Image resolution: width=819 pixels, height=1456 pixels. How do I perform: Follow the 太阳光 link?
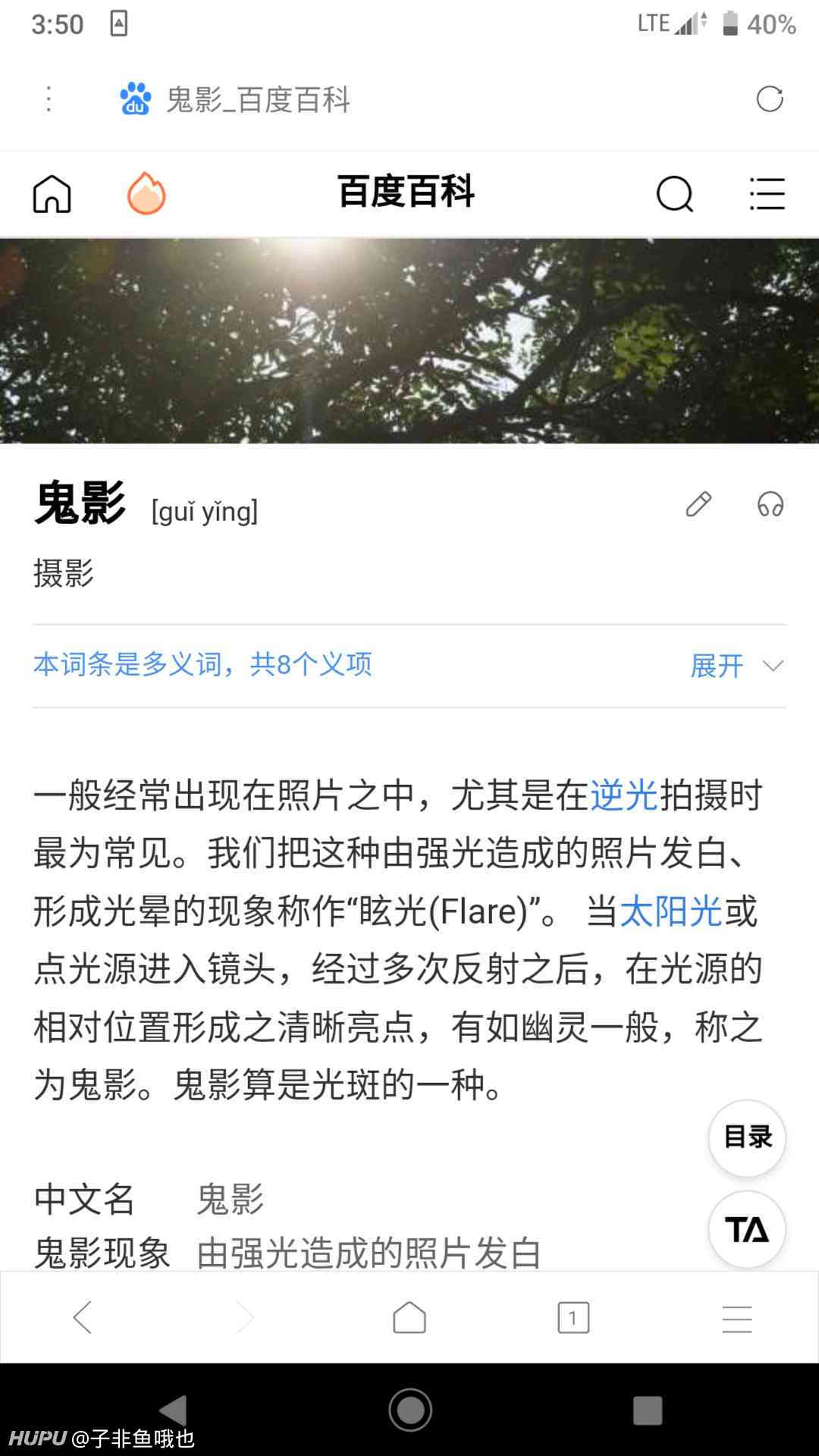(x=671, y=911)
